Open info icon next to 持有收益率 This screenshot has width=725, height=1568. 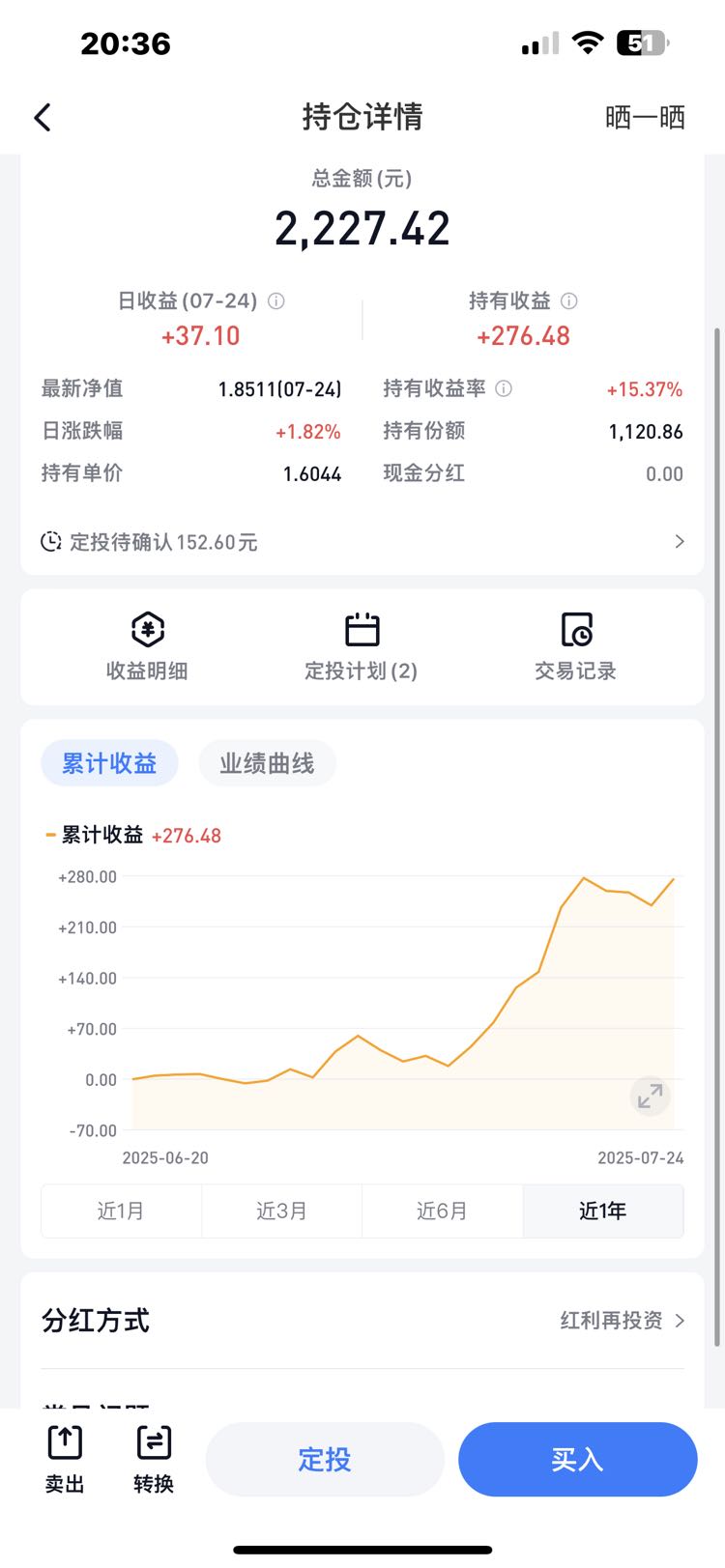504,388
